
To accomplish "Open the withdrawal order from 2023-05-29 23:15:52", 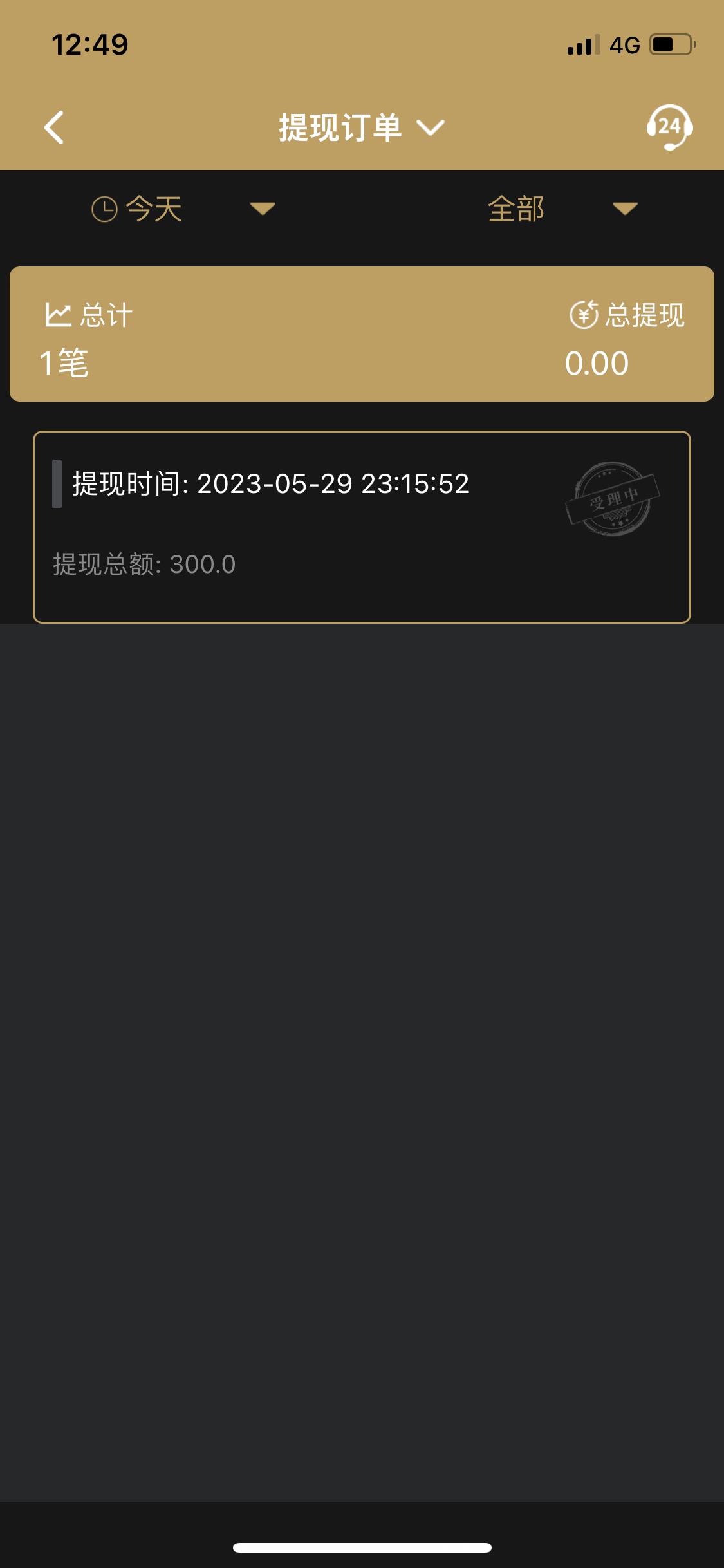I will (x=362, y=527).
